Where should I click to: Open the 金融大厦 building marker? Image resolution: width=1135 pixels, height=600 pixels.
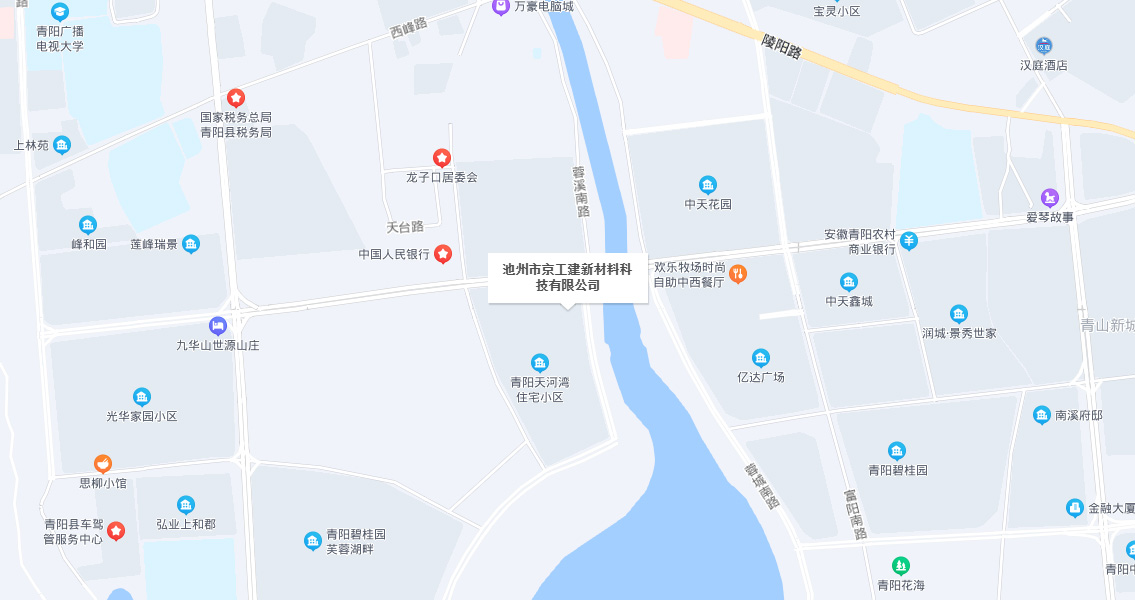pos(1075,508)
